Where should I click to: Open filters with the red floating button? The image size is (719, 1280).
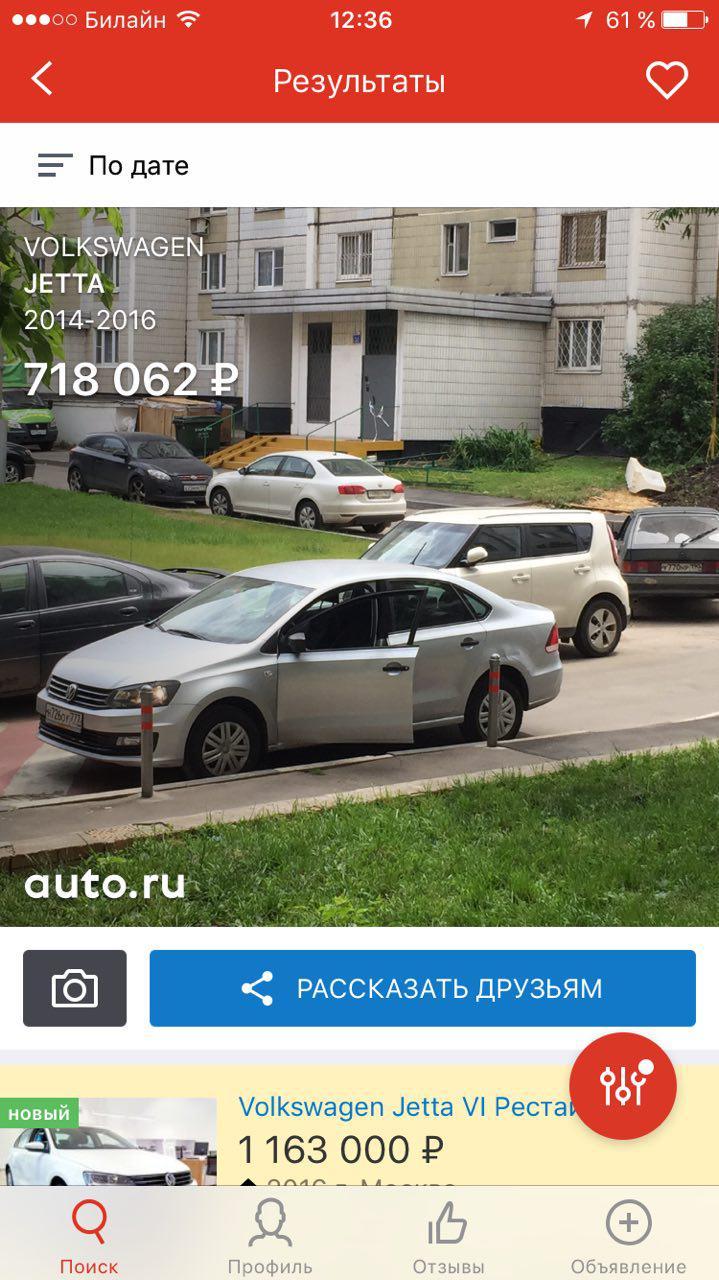[623, 1086]
